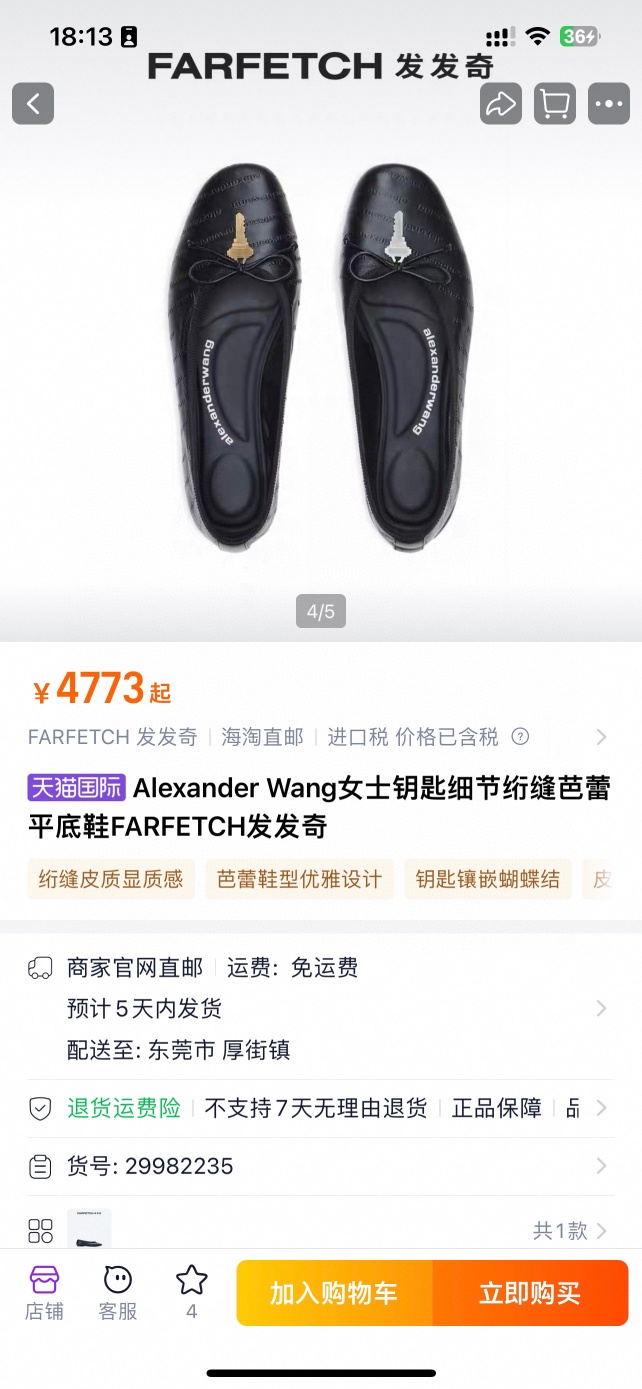Image resolution: width=642 pixels, height=1389 pixels.
Task: Tap the 芭蕾鞋型优雅设计 tag
Action: click(300, 879)
